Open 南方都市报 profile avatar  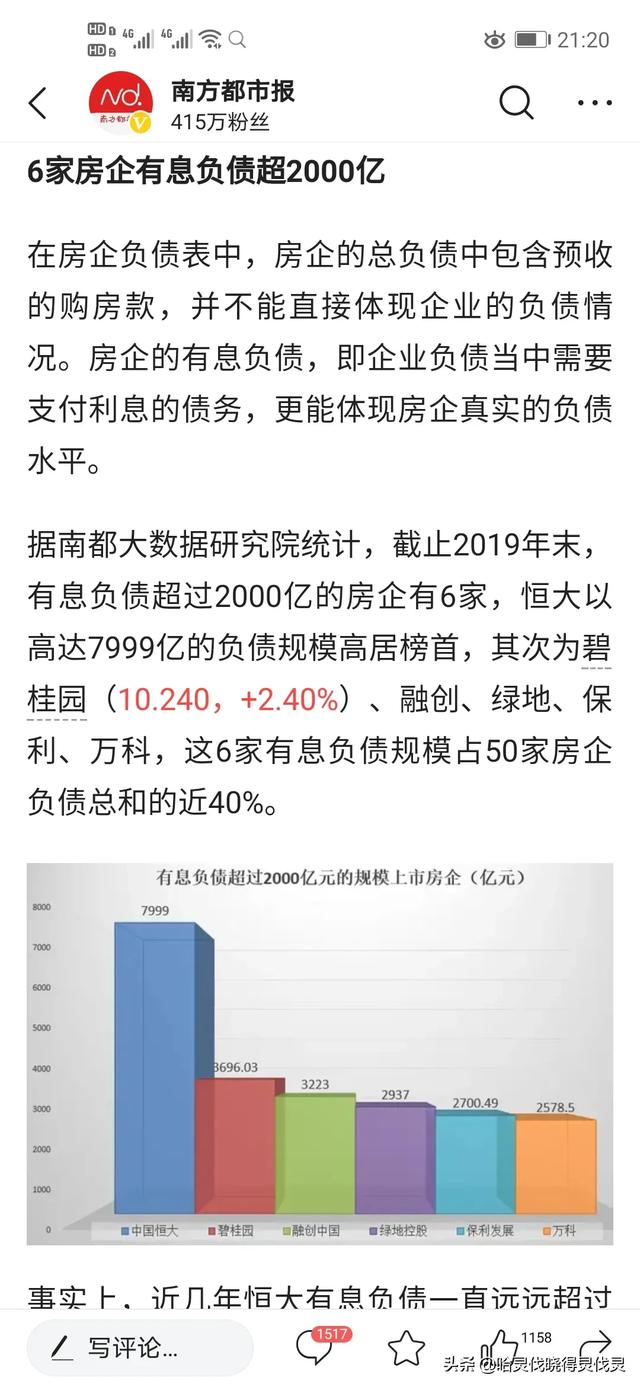[120, 104]
